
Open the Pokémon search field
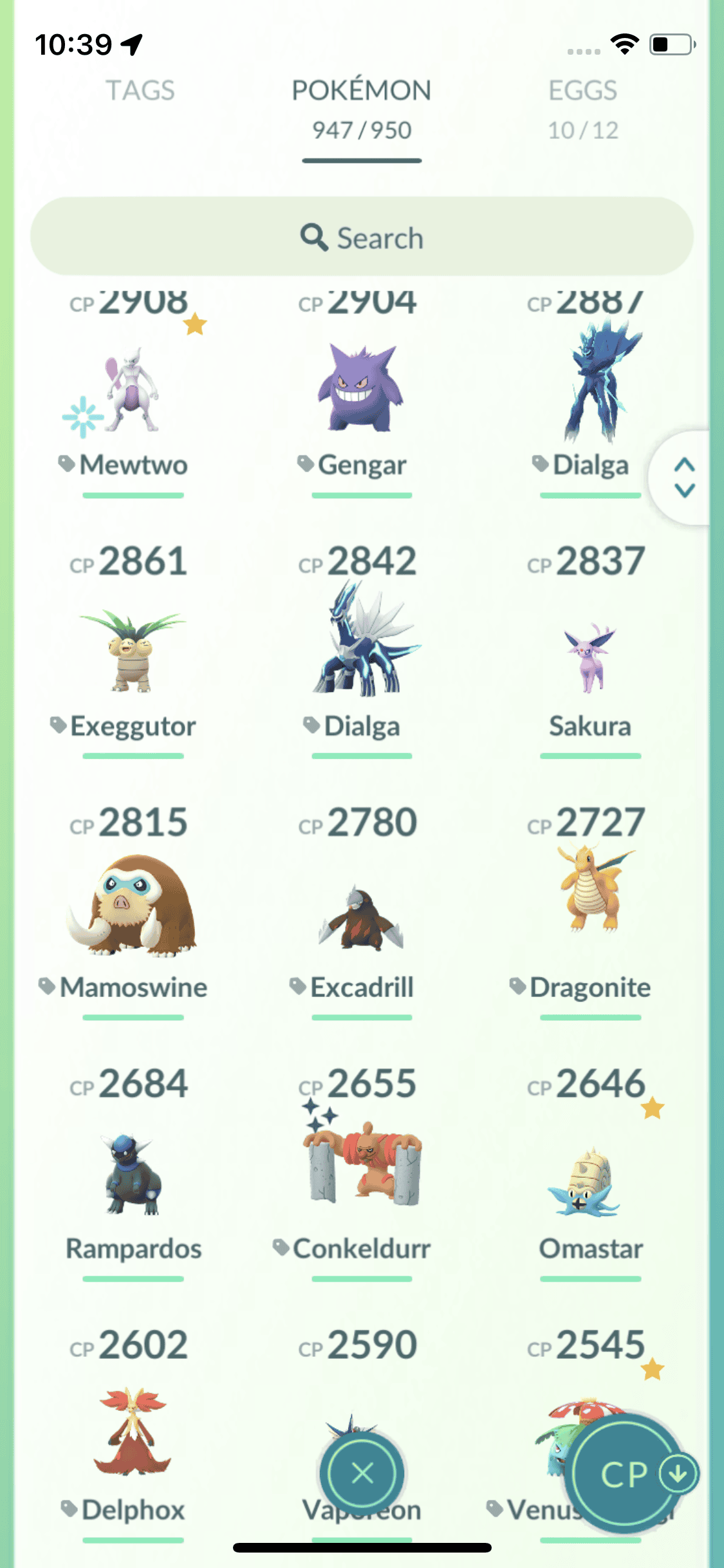click(x=362, y=237)
